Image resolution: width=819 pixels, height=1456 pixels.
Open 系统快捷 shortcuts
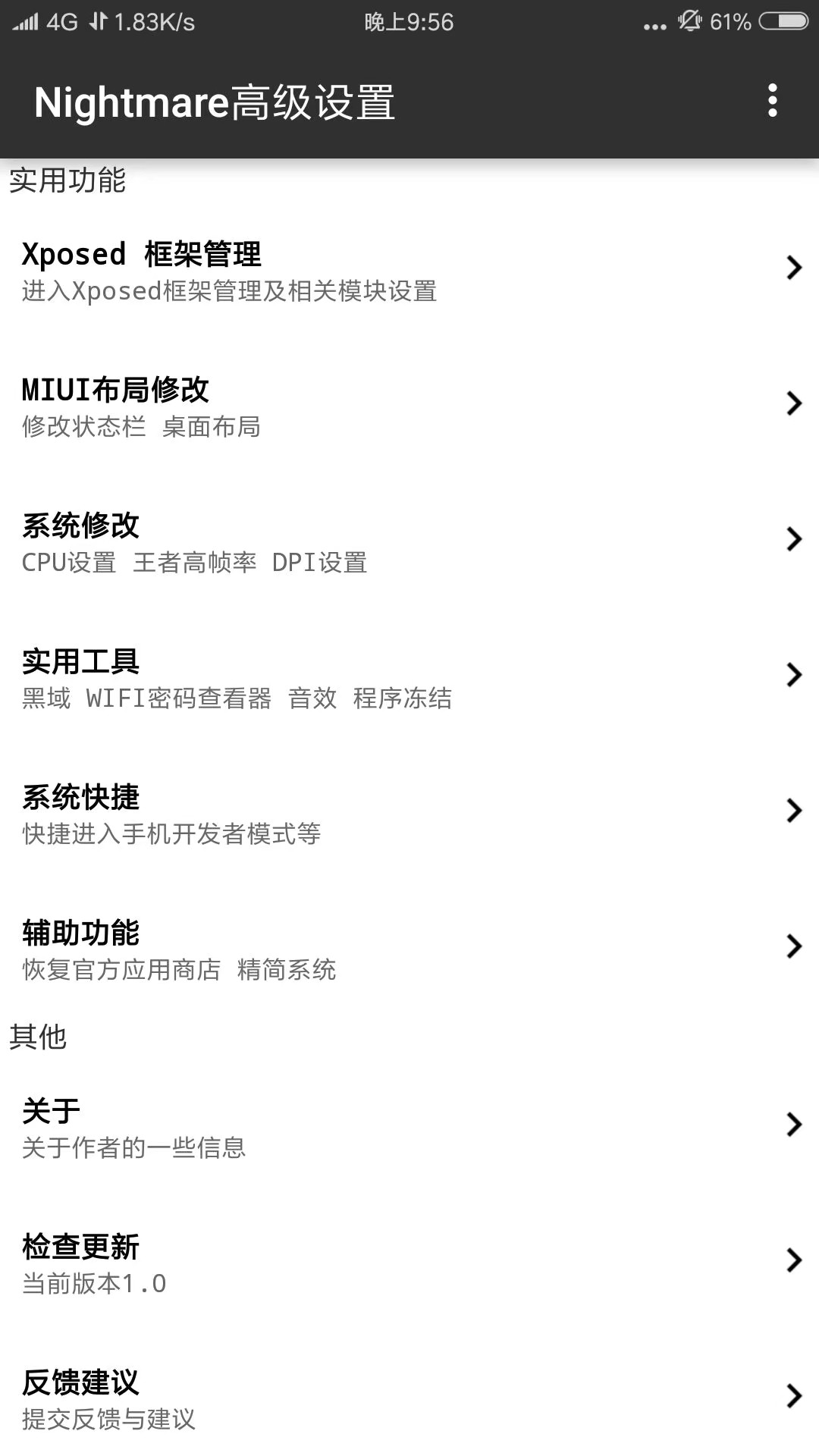pyautogui.click(x=409, y=813)
